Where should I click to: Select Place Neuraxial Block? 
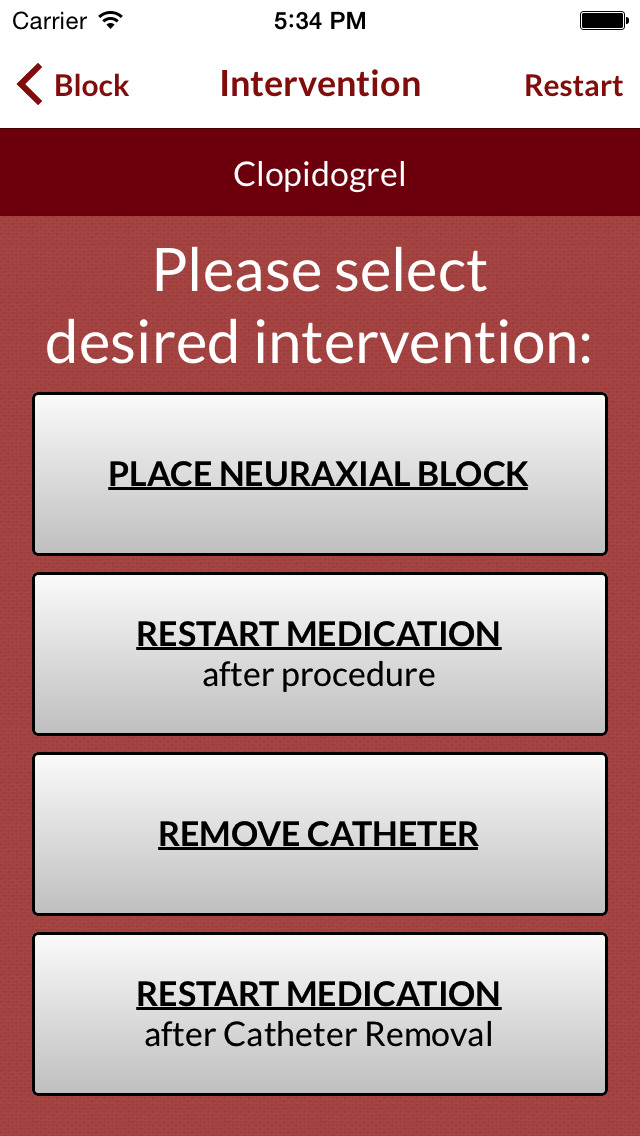[x=320, y=474]
